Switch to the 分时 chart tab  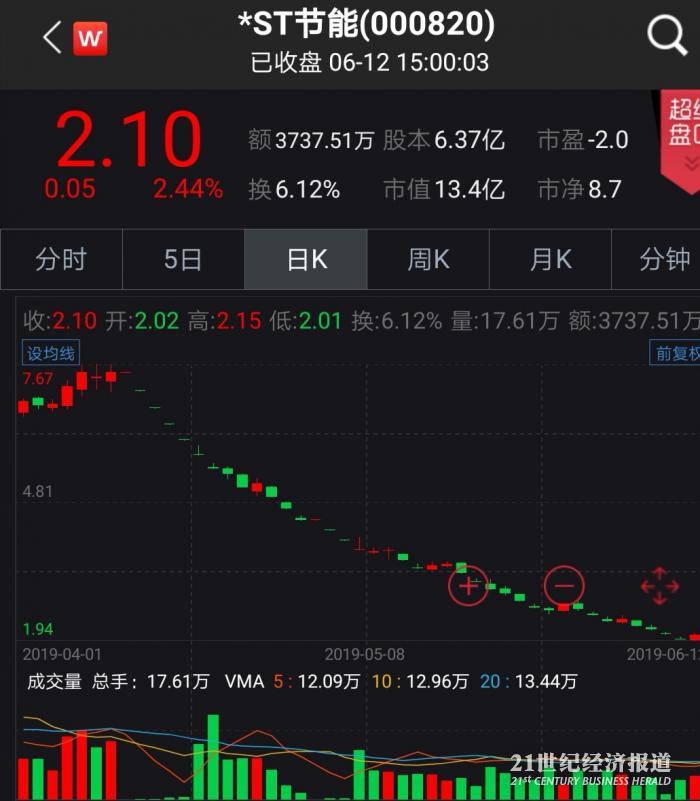[61, 260]
